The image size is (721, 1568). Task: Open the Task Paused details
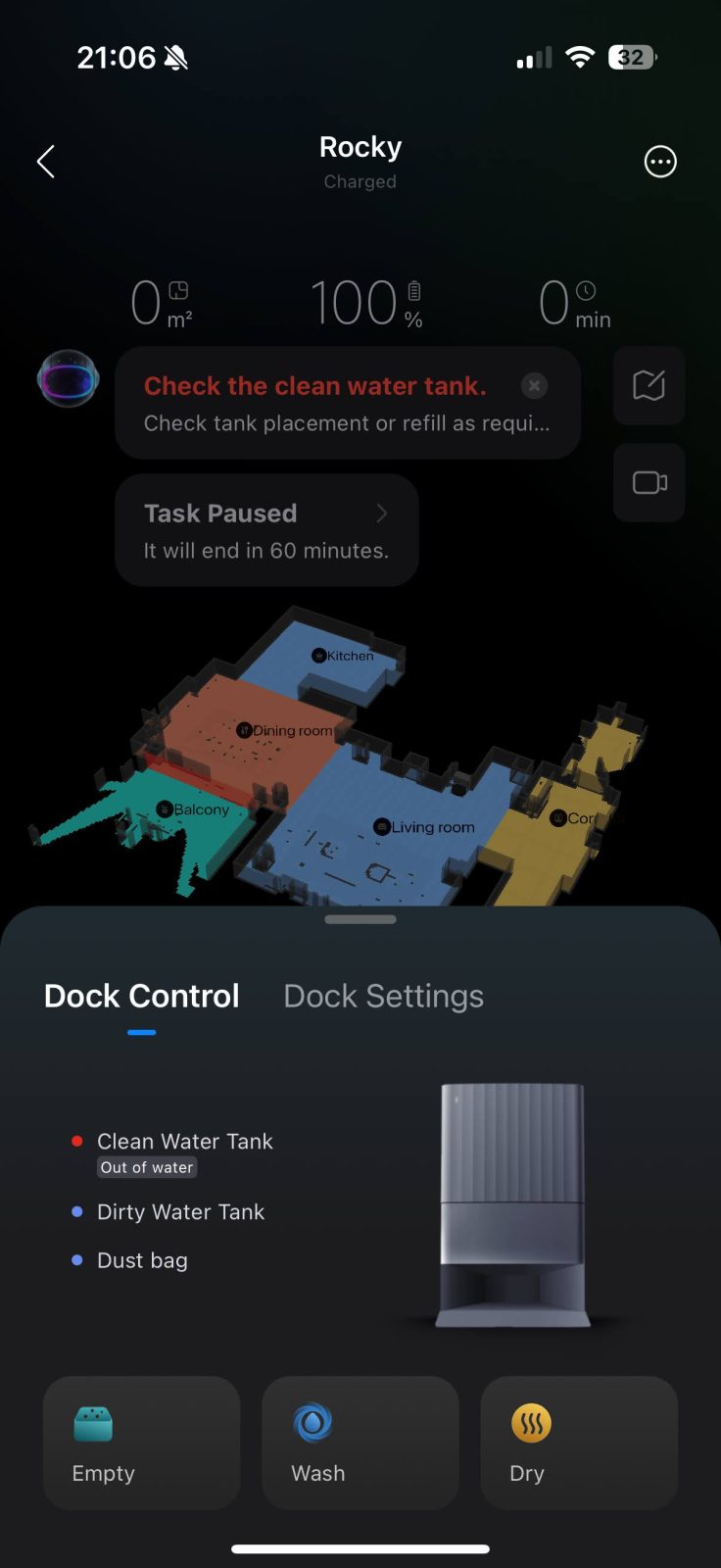tap(266, 530)
